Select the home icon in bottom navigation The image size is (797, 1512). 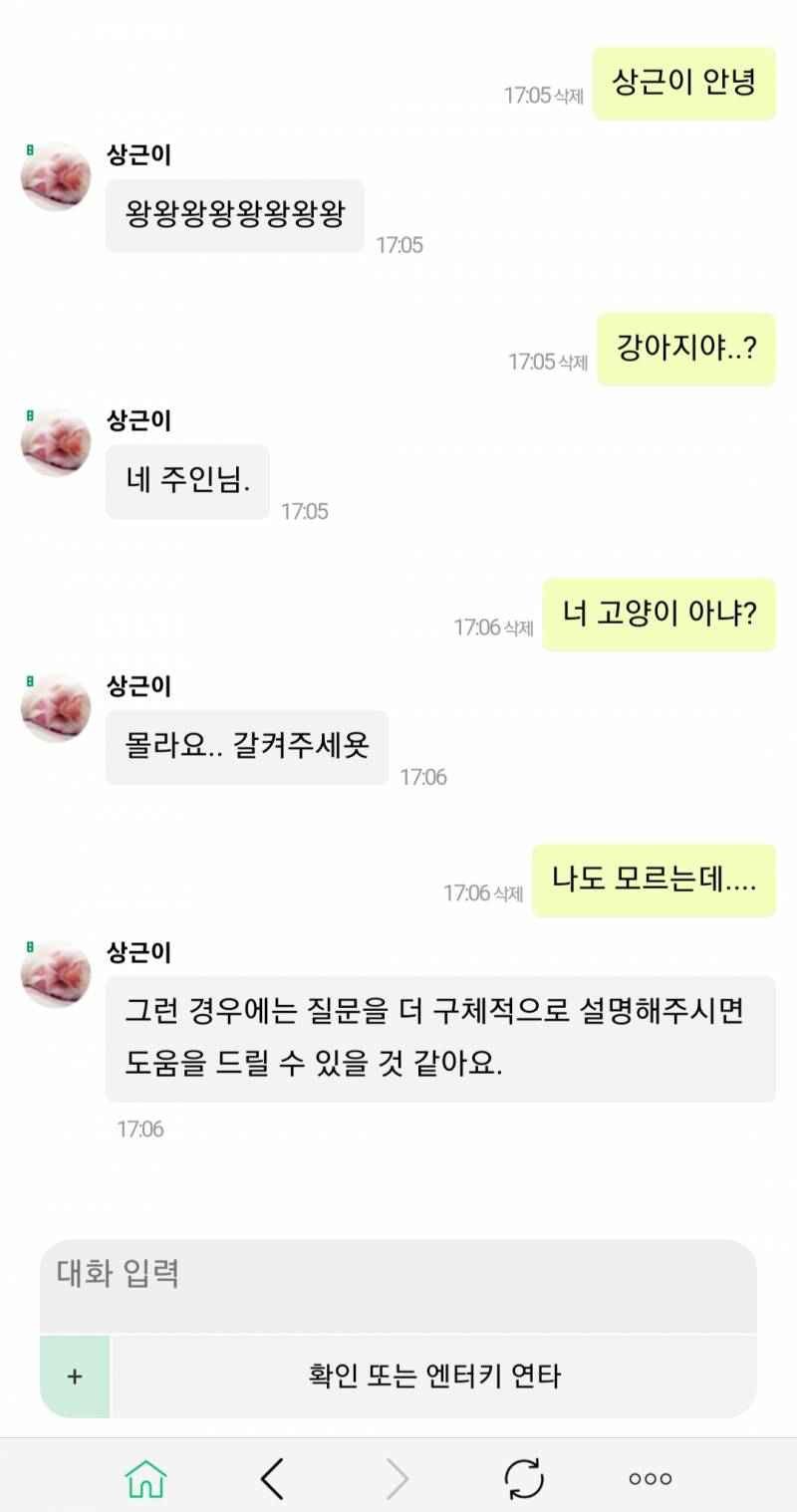[x=144, y=1479]
